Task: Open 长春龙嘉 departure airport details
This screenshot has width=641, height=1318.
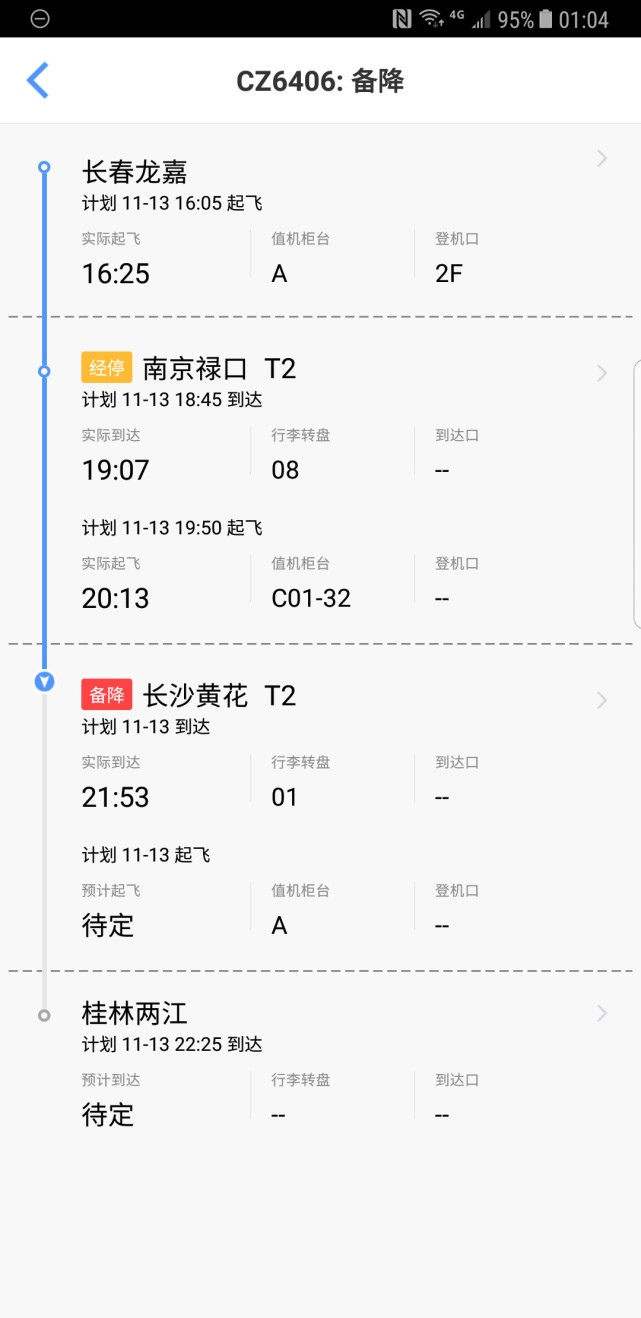Action: (320, 221)
